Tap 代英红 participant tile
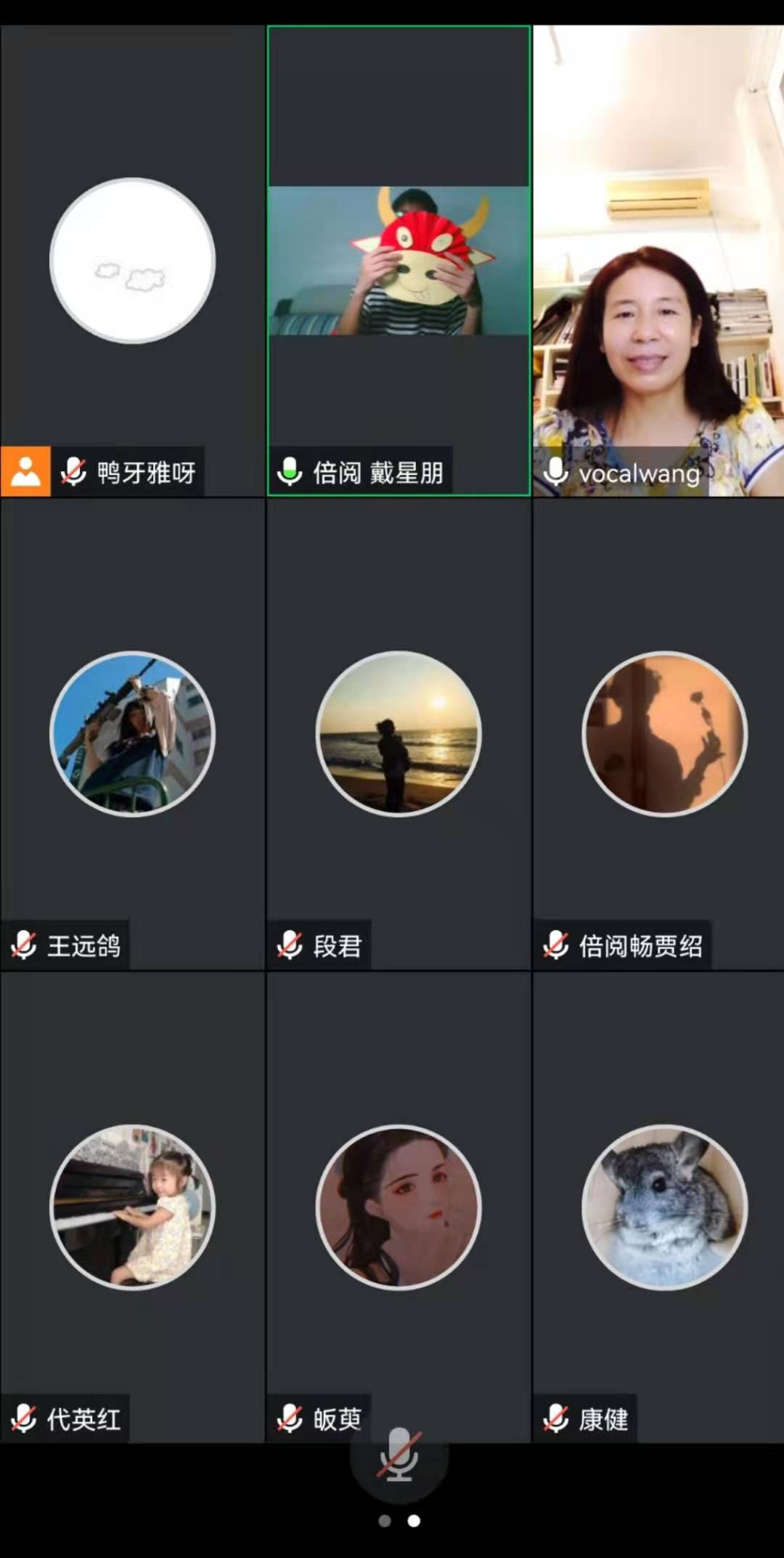The image size is (784, 1558). tap(132, 1207)
